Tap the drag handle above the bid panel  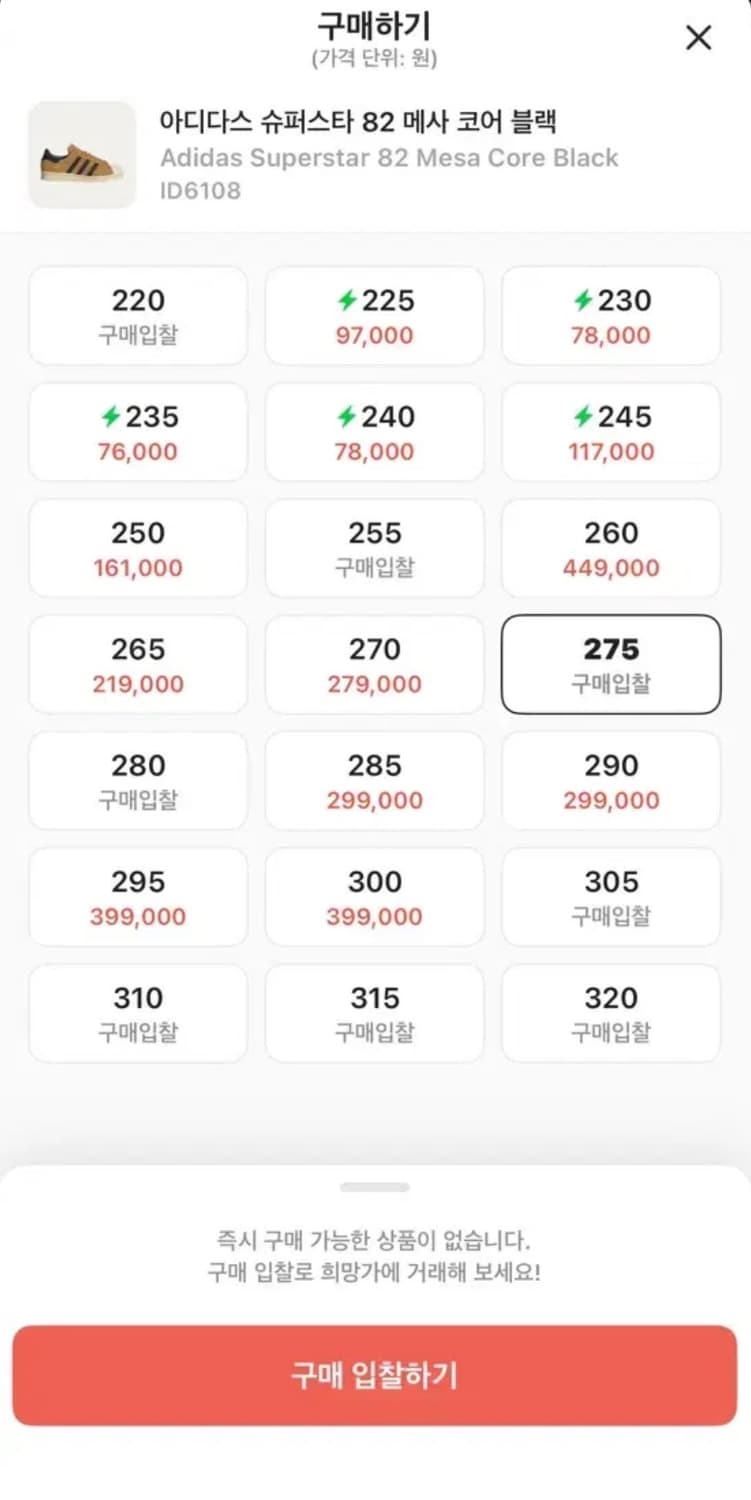coord(375,1186)
